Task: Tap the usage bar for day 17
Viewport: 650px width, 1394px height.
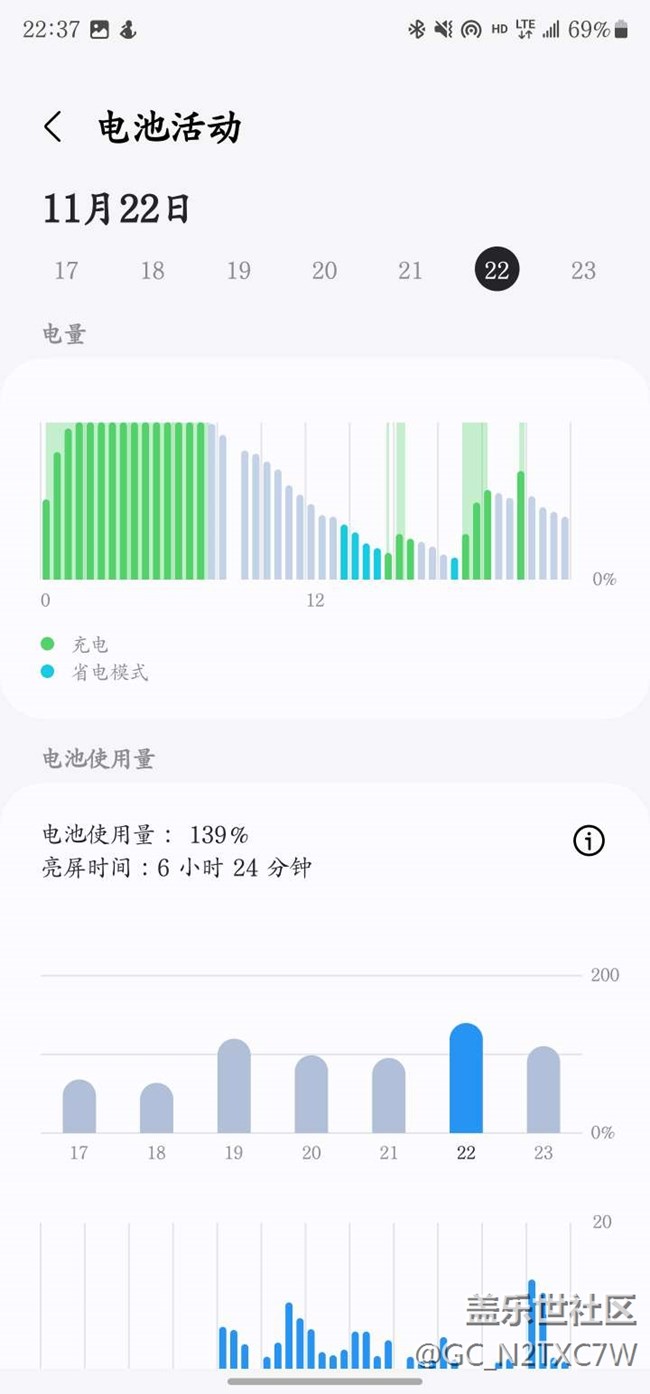Action: (79, 1106)
